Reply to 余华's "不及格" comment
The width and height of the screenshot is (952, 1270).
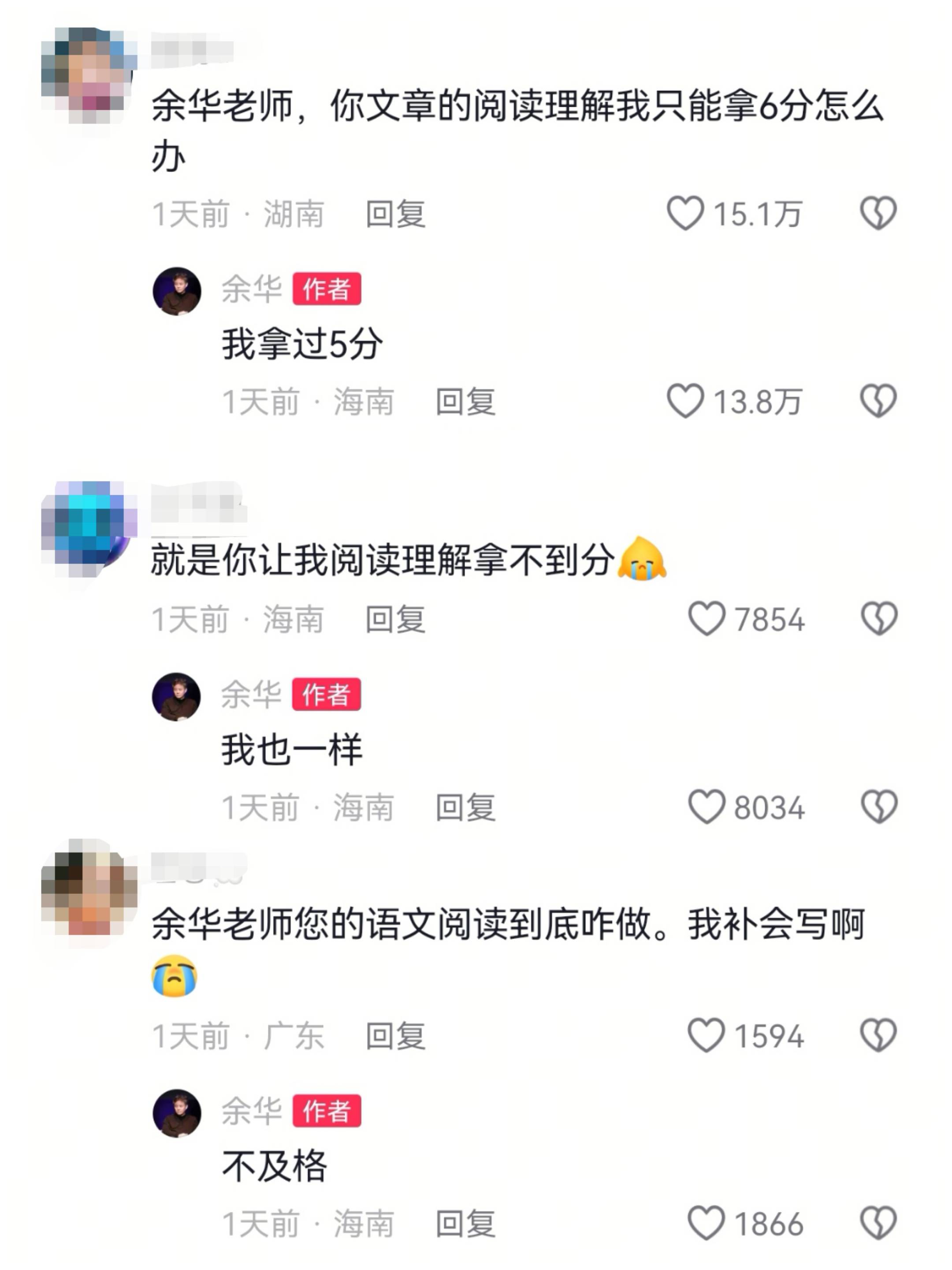465,1224
